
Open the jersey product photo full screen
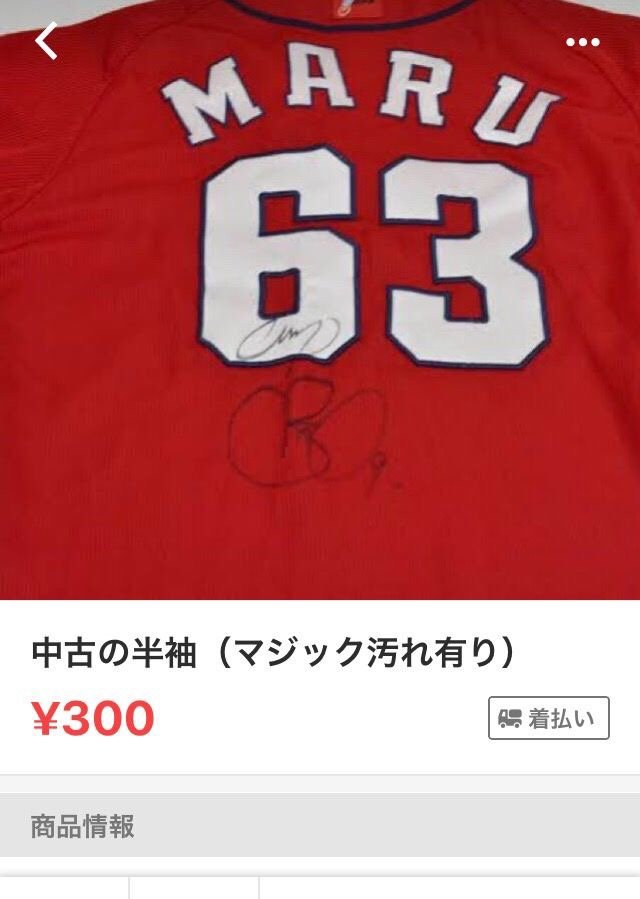pyautogui.click(x=320, y=300)
